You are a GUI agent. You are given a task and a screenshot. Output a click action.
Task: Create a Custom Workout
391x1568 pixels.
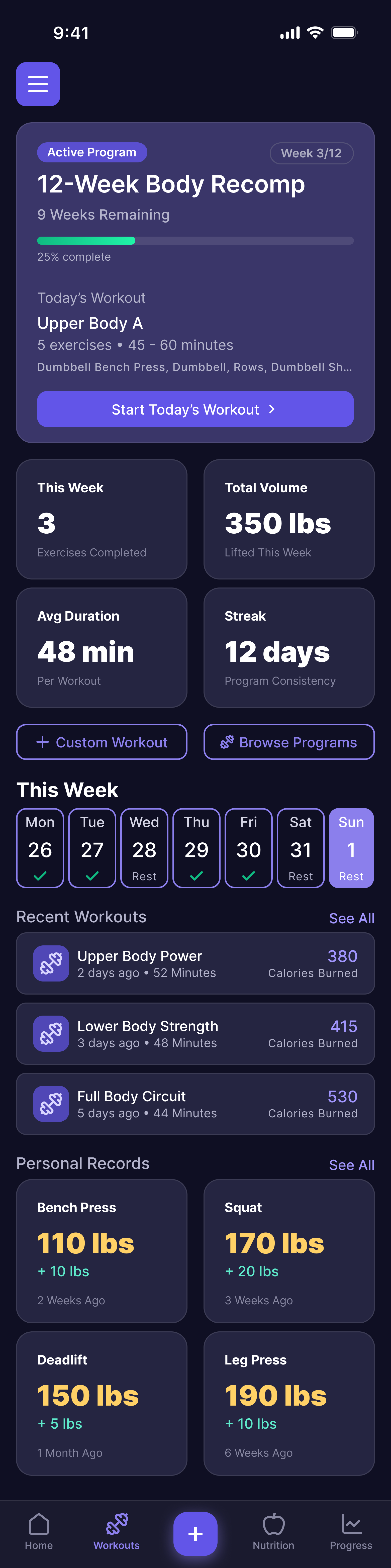(101, 742)
